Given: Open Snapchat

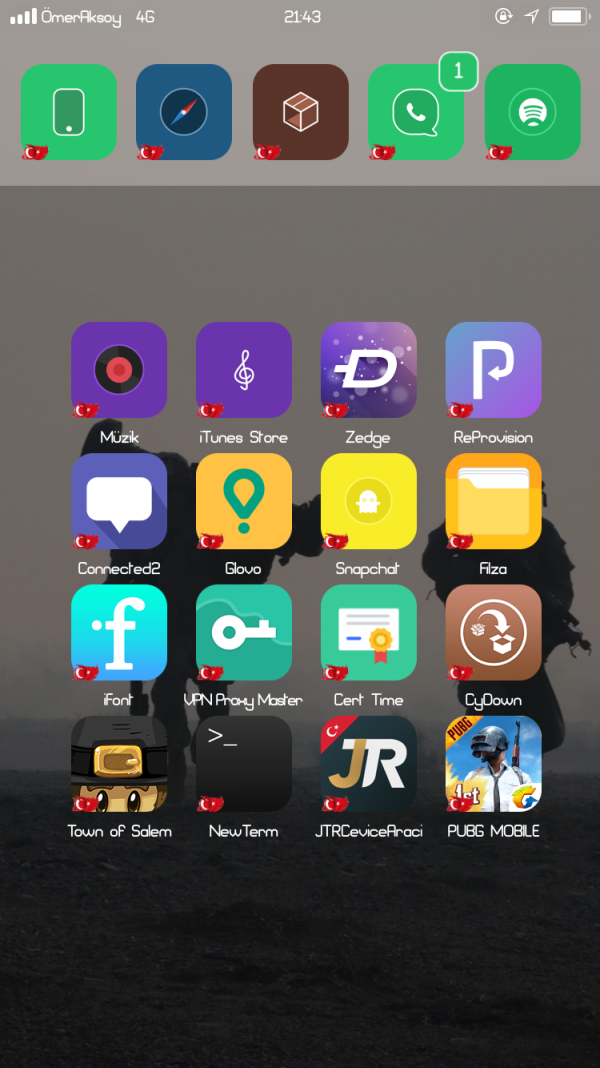Looking at the screenshot, I should pos(368,500).
